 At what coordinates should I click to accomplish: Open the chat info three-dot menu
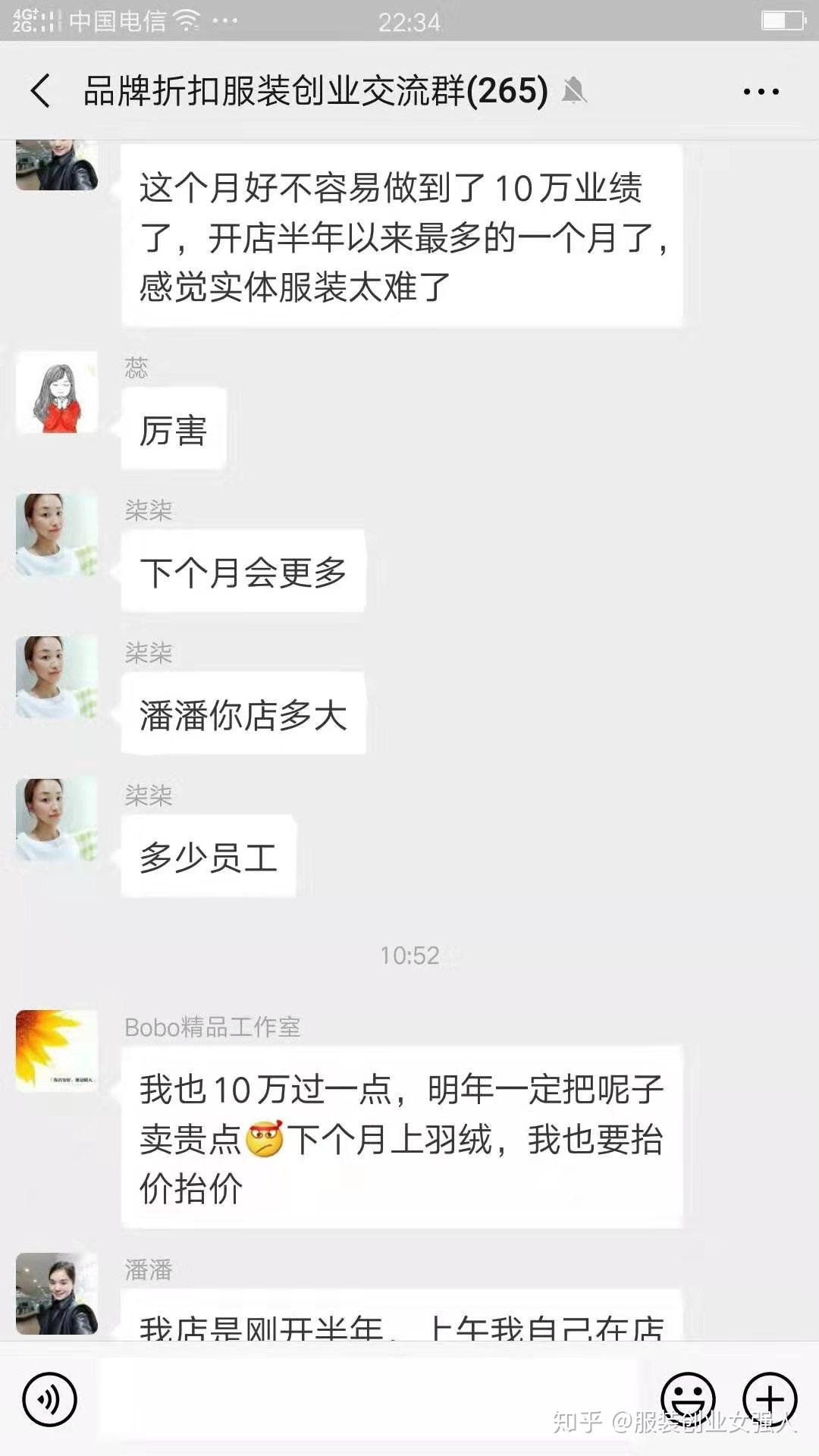(761, 92)
